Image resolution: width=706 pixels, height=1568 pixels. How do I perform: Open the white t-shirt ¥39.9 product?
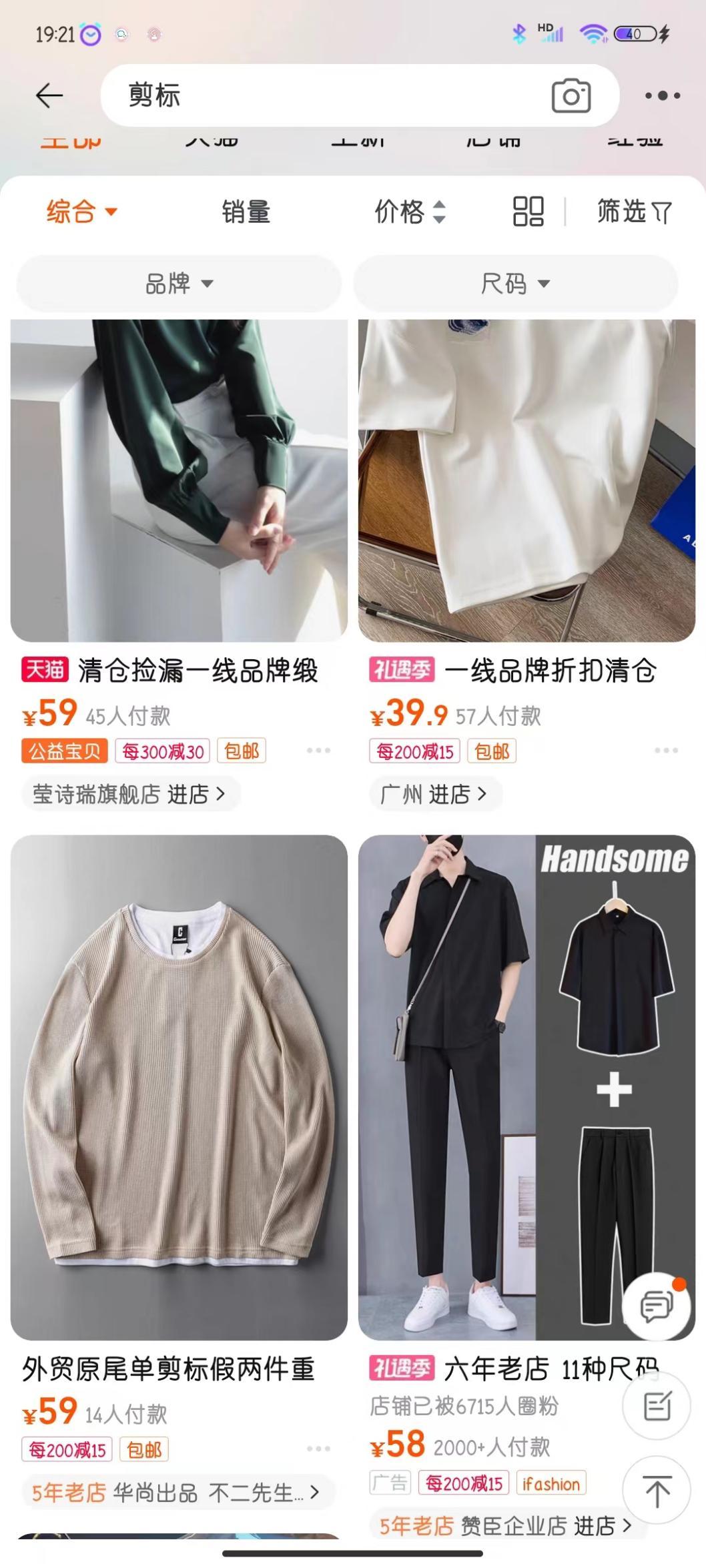coord(526,480)
